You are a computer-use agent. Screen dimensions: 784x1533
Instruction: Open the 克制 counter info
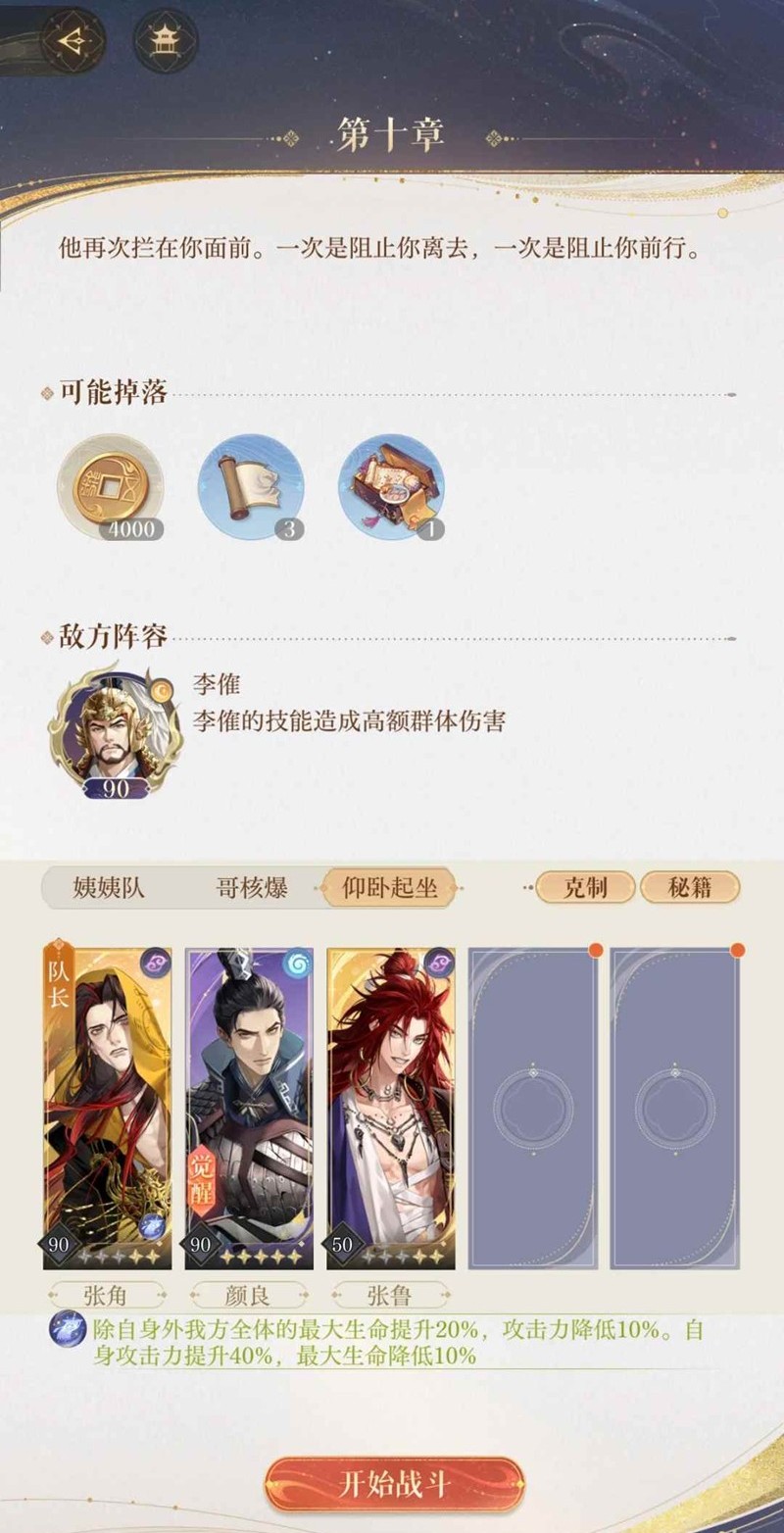click(585, 888)
